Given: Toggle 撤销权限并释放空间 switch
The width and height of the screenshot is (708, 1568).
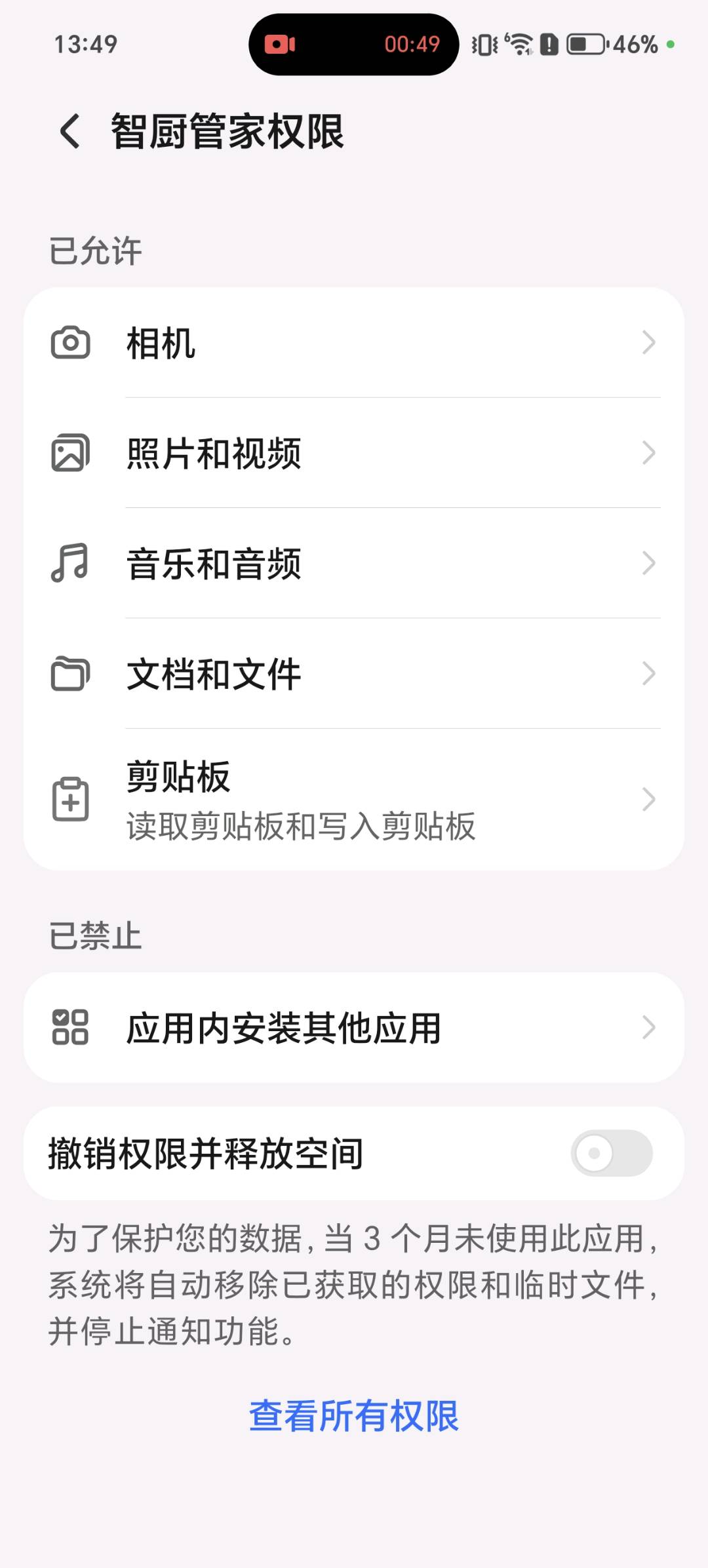Looking at the screenshot, I should point(611,1153).
